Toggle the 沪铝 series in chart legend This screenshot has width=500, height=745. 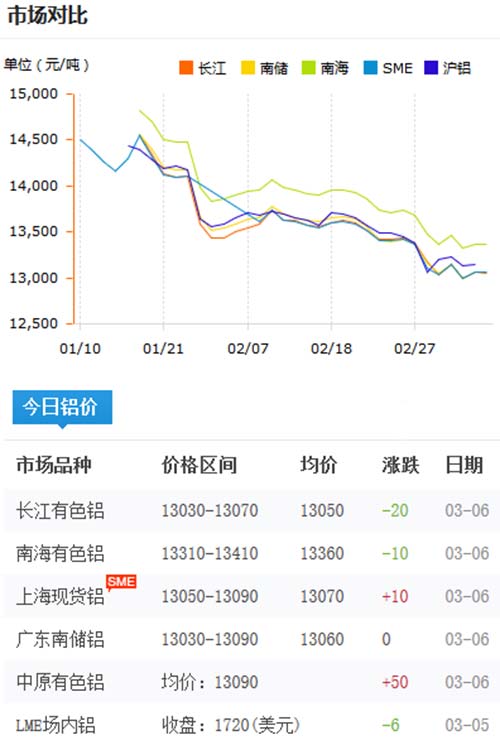pos(448,68)
